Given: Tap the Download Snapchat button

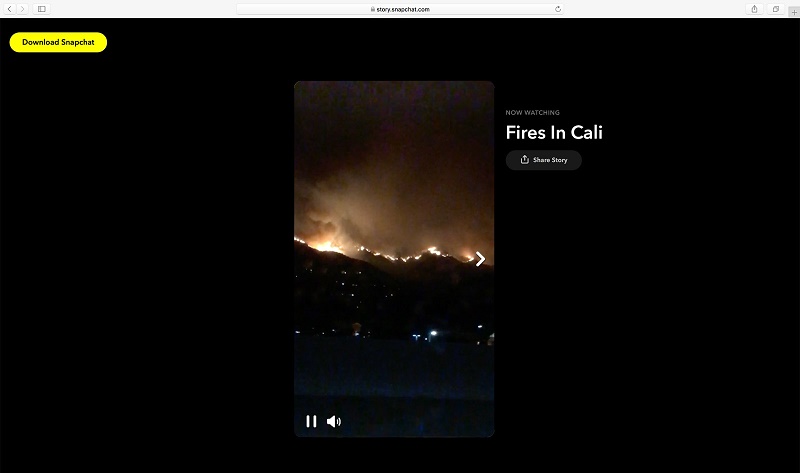Looking at the screenshot, I should pos(58,42).
